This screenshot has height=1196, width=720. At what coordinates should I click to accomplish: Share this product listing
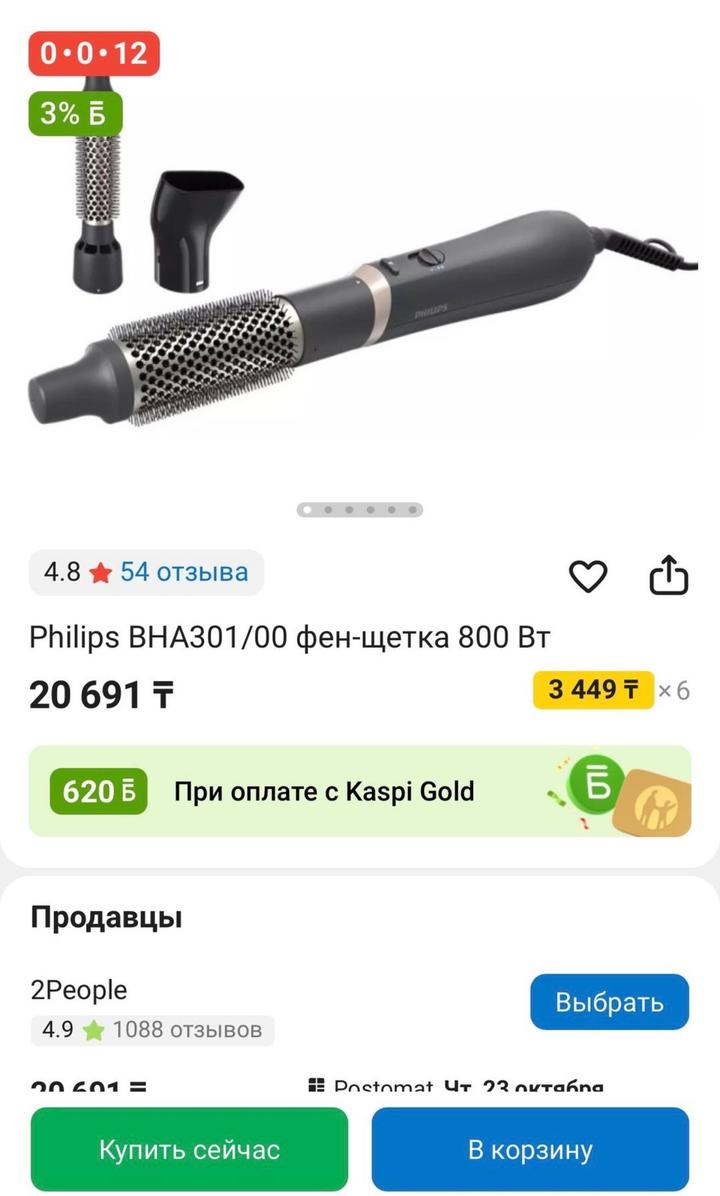669,576
